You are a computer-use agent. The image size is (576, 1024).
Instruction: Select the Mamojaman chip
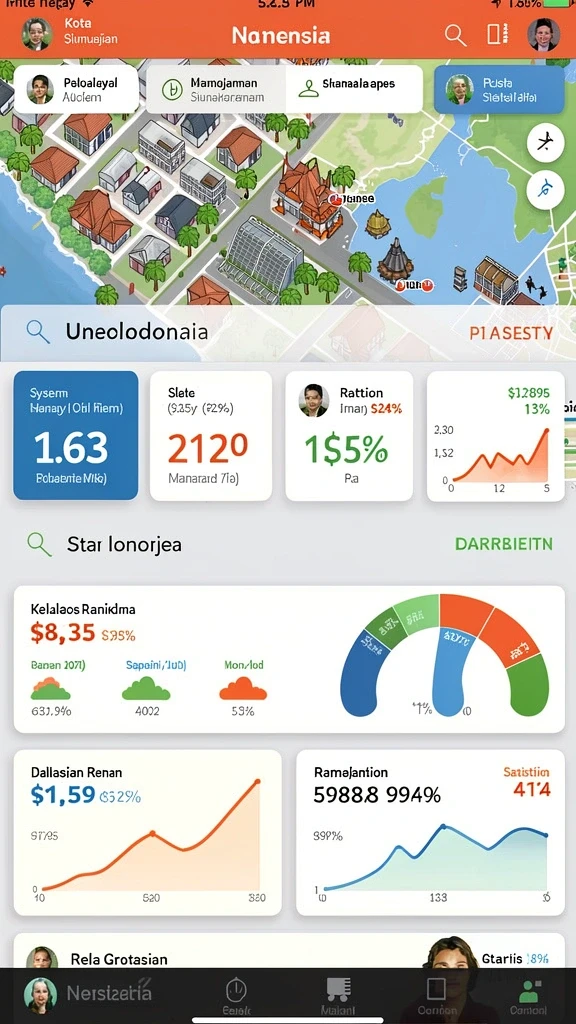(x=217, y=89)
